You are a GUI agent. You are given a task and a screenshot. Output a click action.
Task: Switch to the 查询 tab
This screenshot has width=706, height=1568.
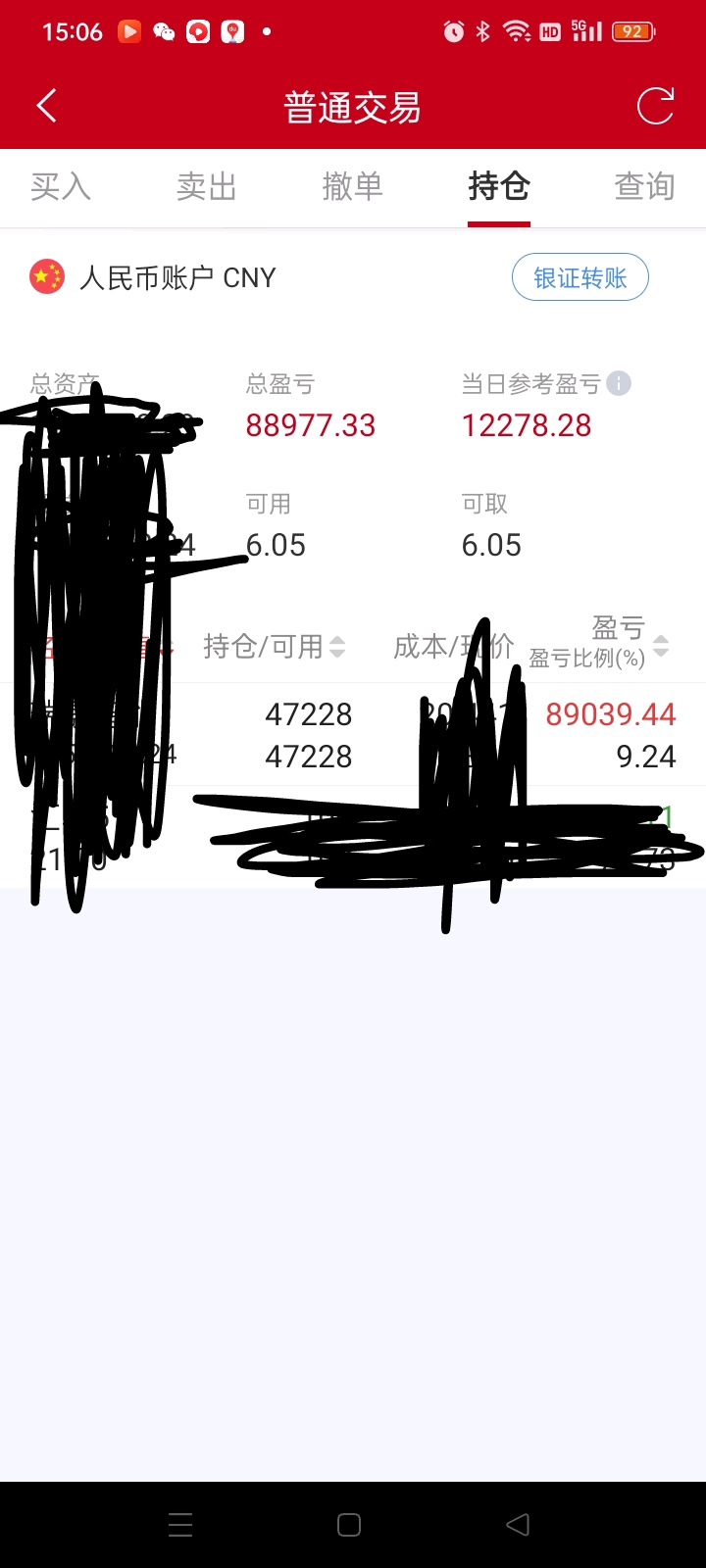click(644, 186)
